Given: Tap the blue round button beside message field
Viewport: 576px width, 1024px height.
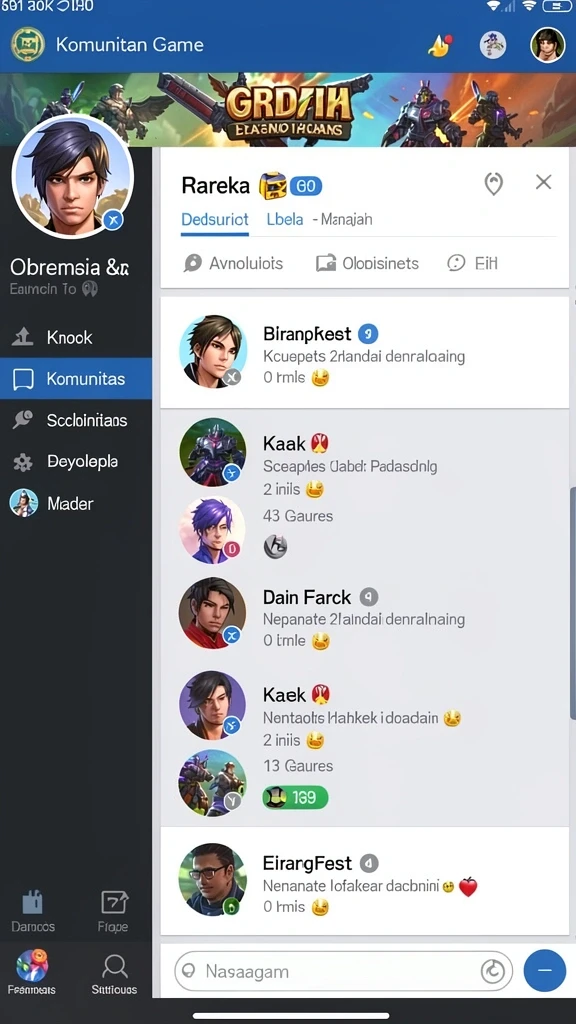Looking at the screenshot, I should [x=545, y=971].
